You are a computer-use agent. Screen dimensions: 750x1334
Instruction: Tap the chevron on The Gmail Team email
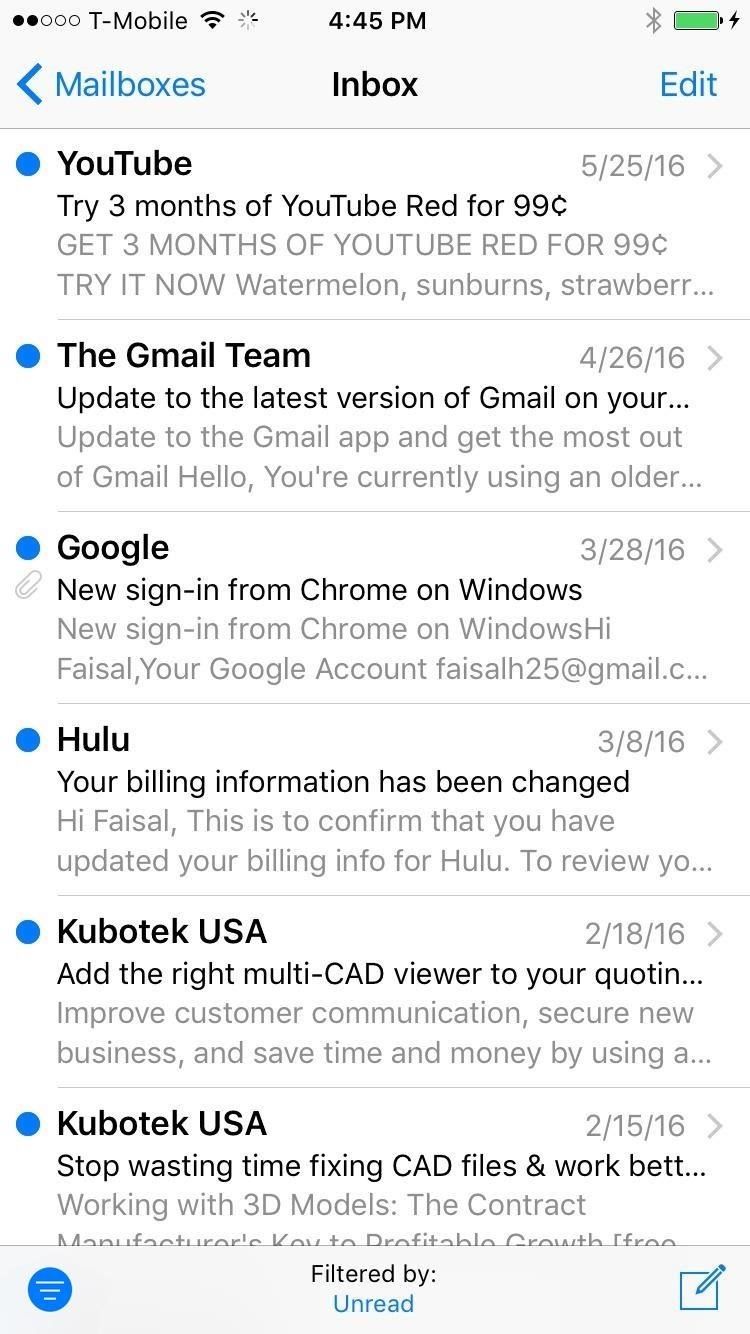[716, 357]
